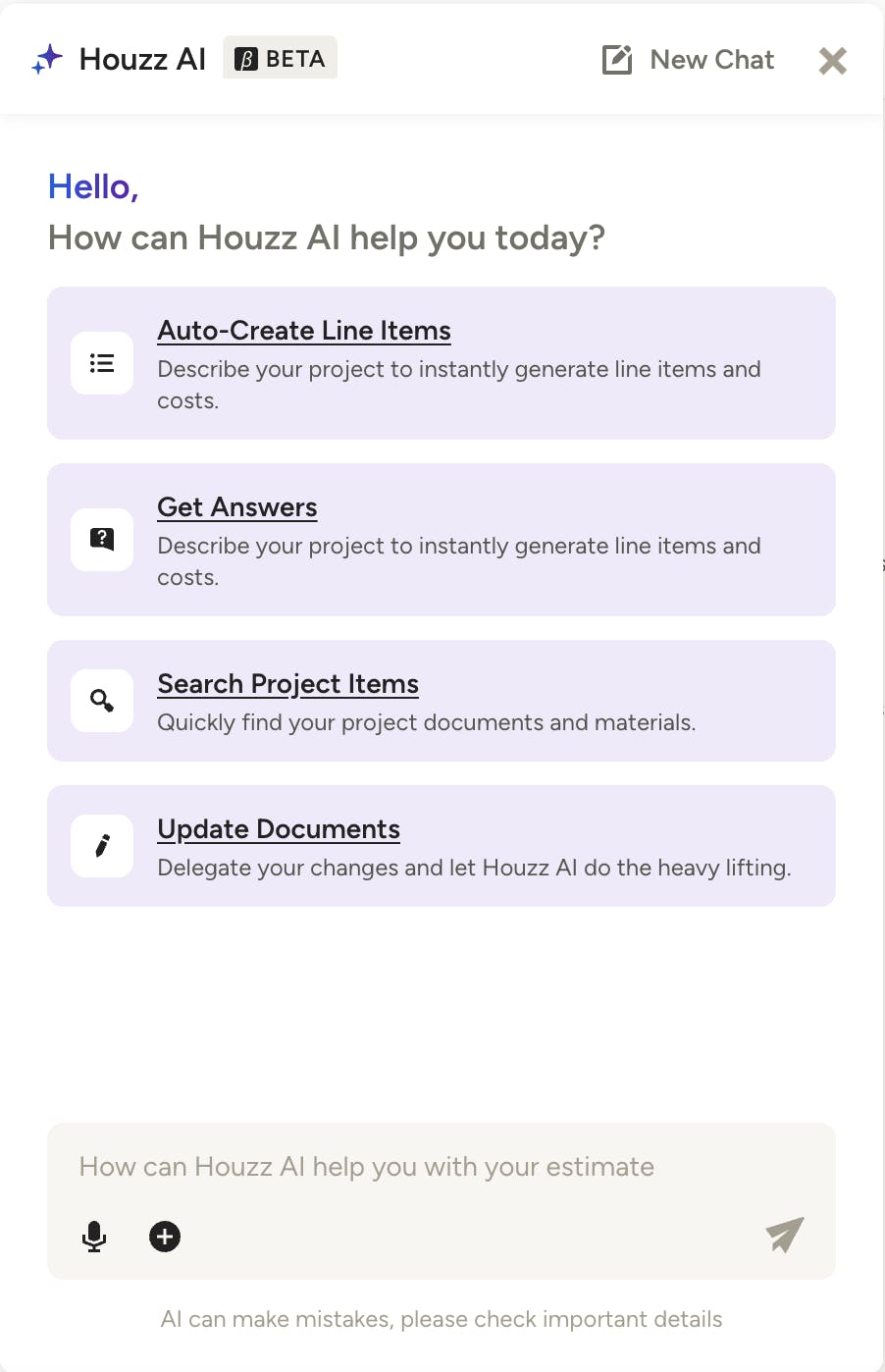Open Auto-Create Line Items option
Viewport: 885px width, 1372px height.
442,363
